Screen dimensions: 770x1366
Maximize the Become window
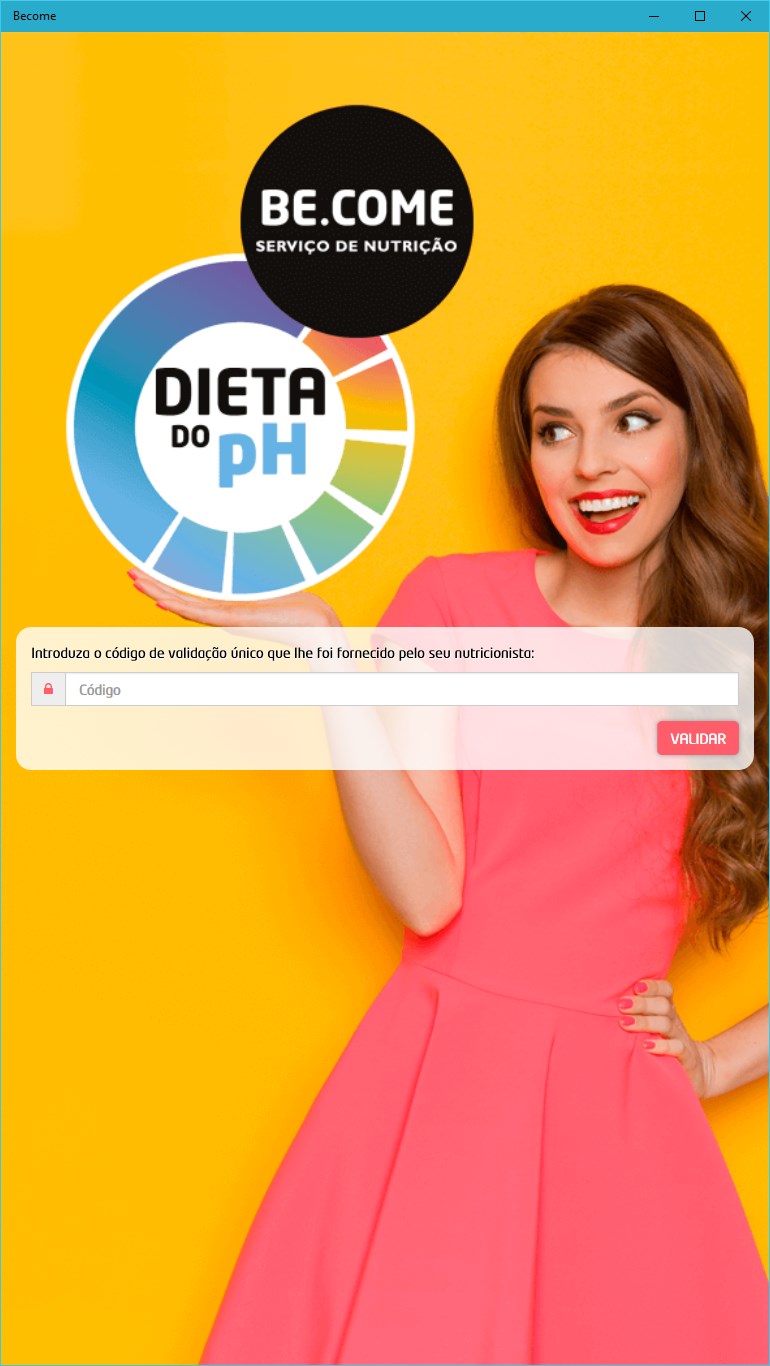point(700,16)
